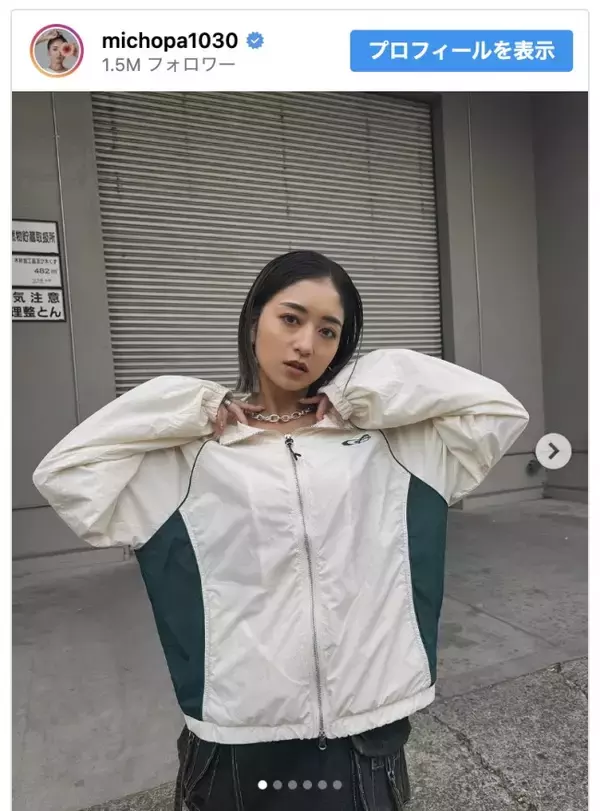
Task: Go to next photo with the arrow
Action: 552,451
